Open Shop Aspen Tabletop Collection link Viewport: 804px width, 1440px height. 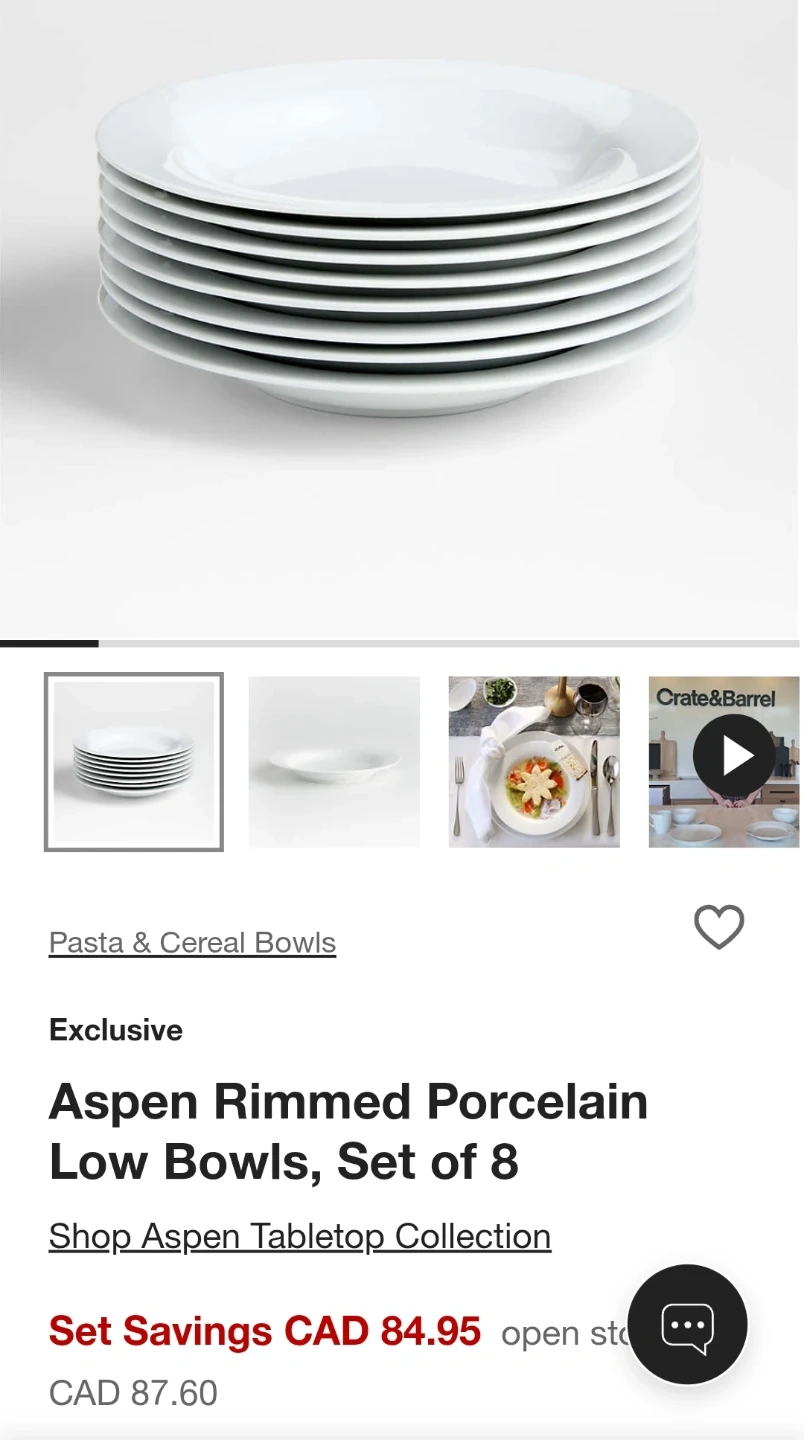pos(300,1236)
